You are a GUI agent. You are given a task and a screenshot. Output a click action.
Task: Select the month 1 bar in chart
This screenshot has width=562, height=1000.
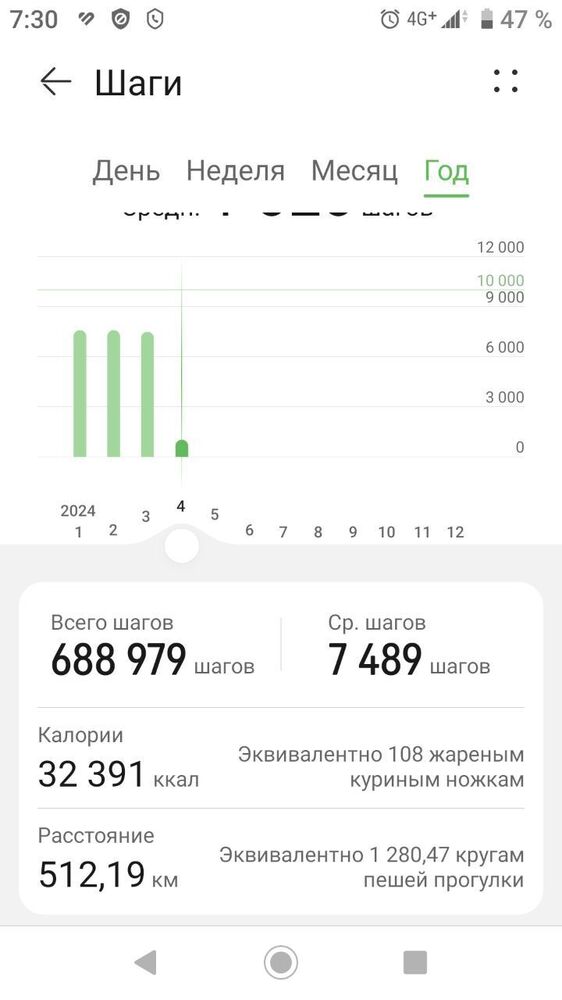tap(80, 393)
